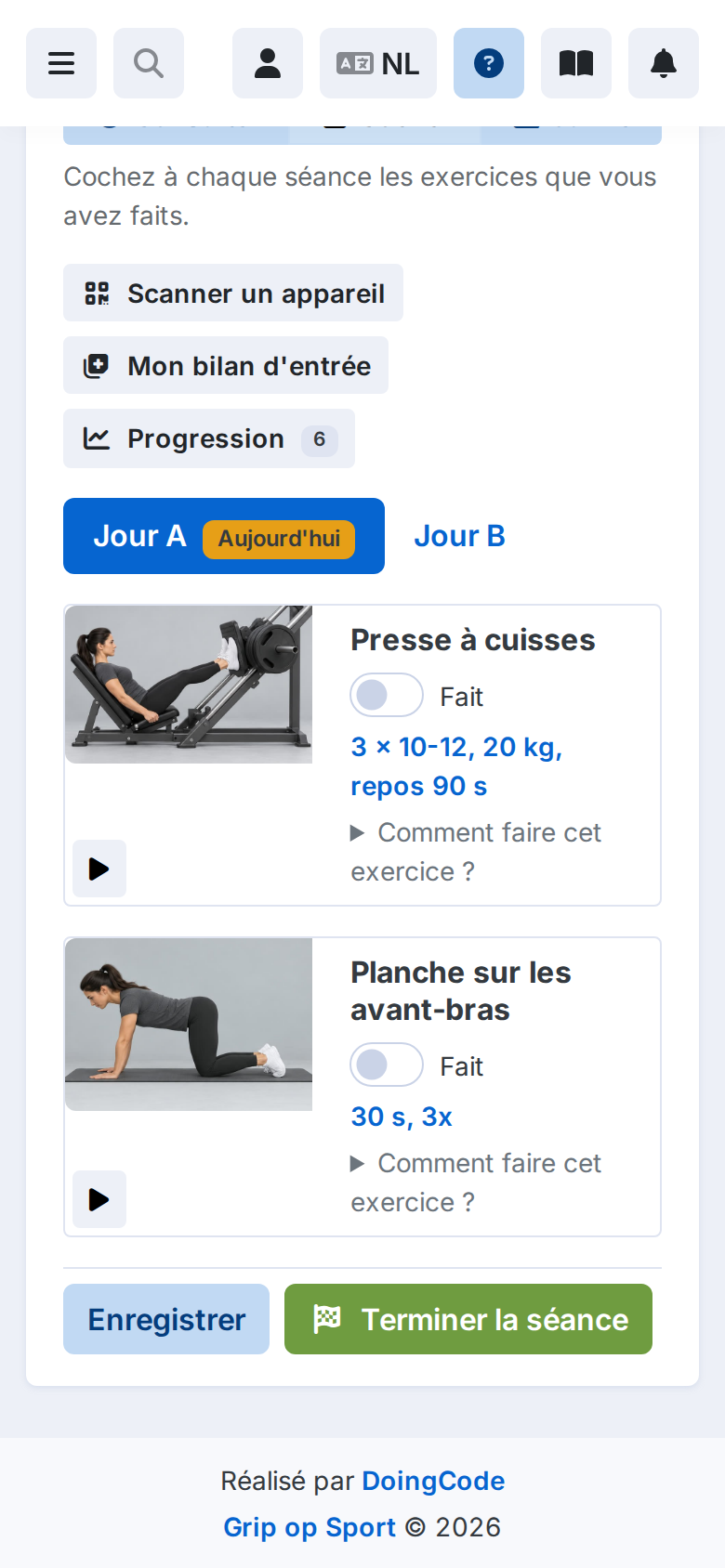Tap Enregistrer

[x=166, y=1319]
